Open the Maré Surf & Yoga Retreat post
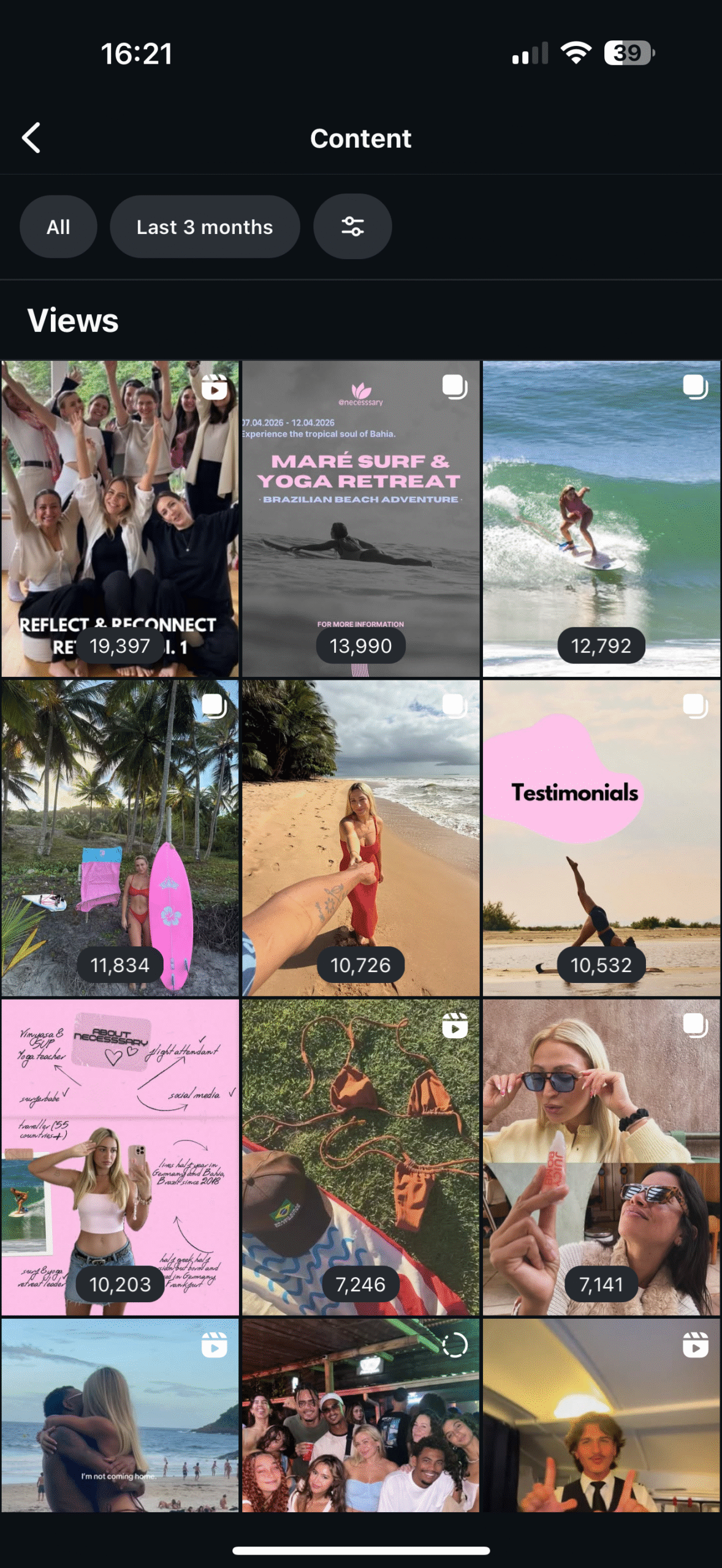The image size is (722, 1568). click(x=360, y=518)
